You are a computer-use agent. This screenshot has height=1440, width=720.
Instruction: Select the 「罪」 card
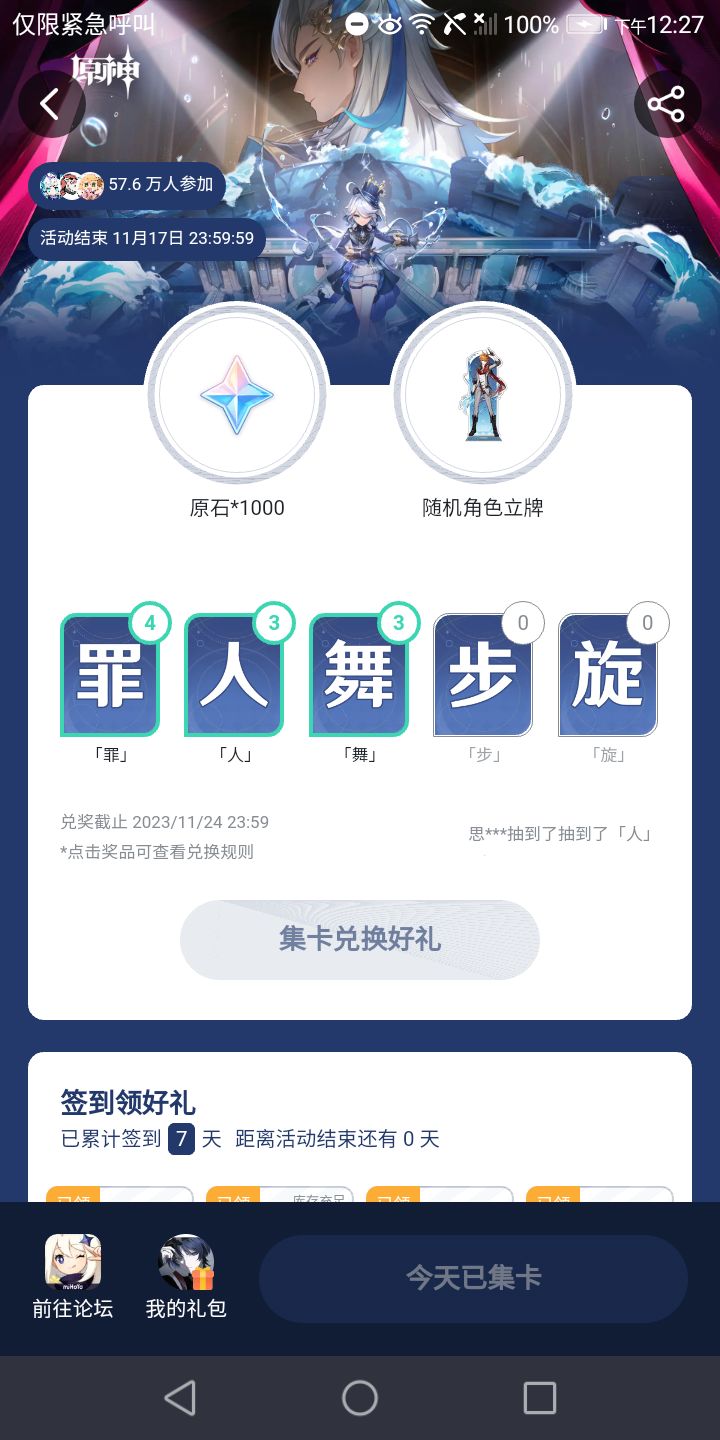[x=111, y=676]
